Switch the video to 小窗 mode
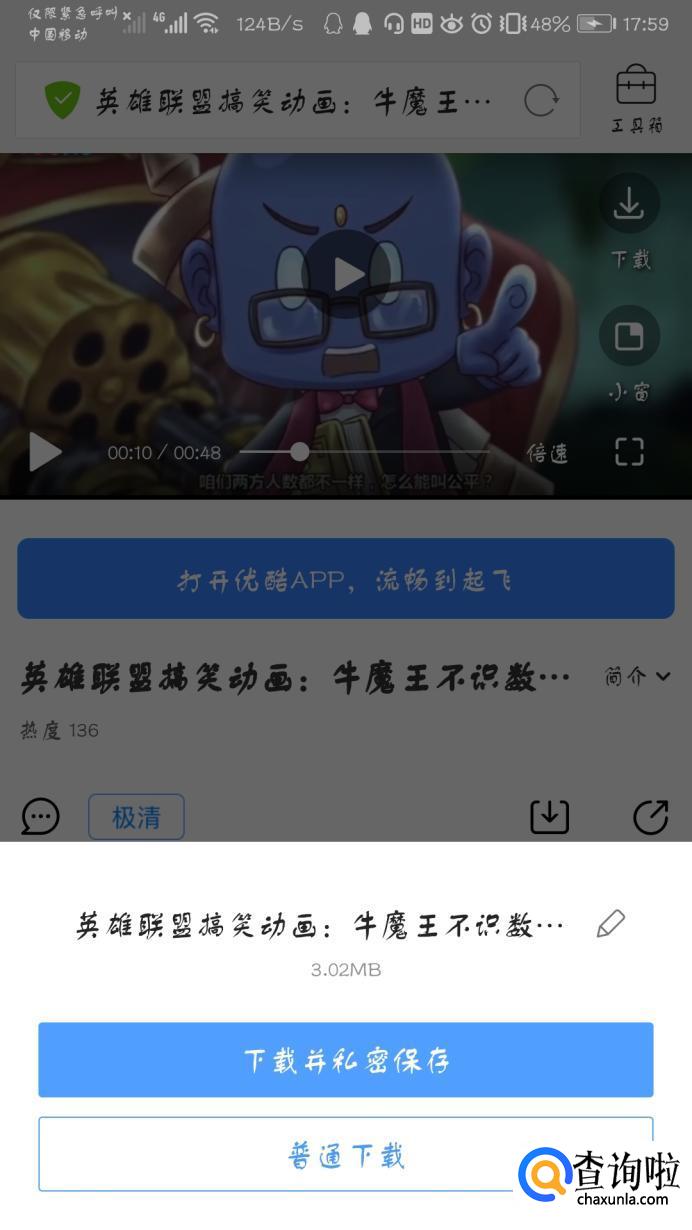This screenshot has width=692, height=1230. coord(629,337)
